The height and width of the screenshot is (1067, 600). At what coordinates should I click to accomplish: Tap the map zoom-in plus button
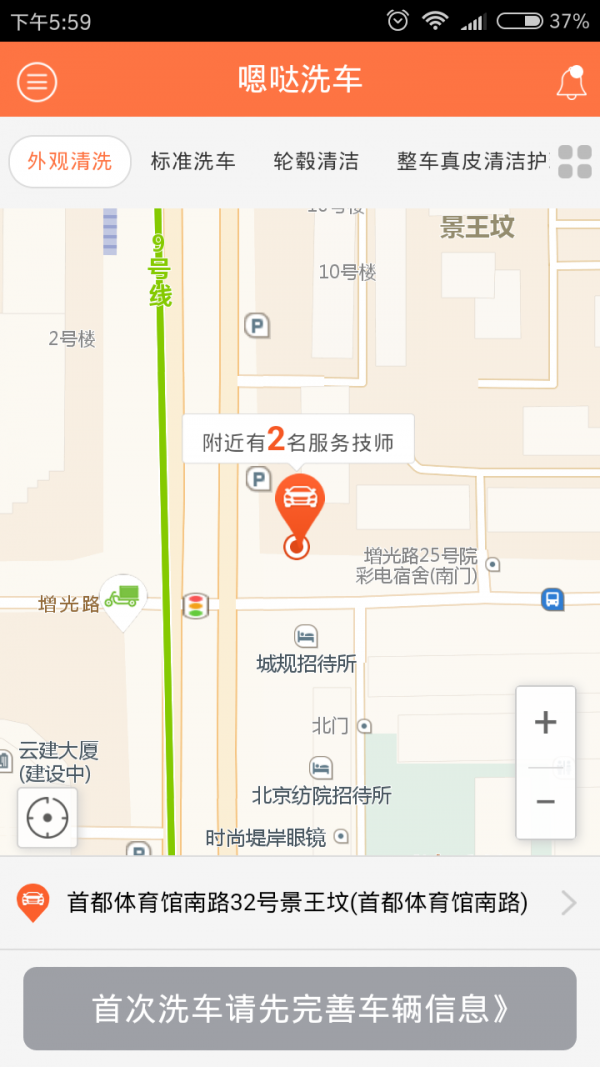(546, 723)
